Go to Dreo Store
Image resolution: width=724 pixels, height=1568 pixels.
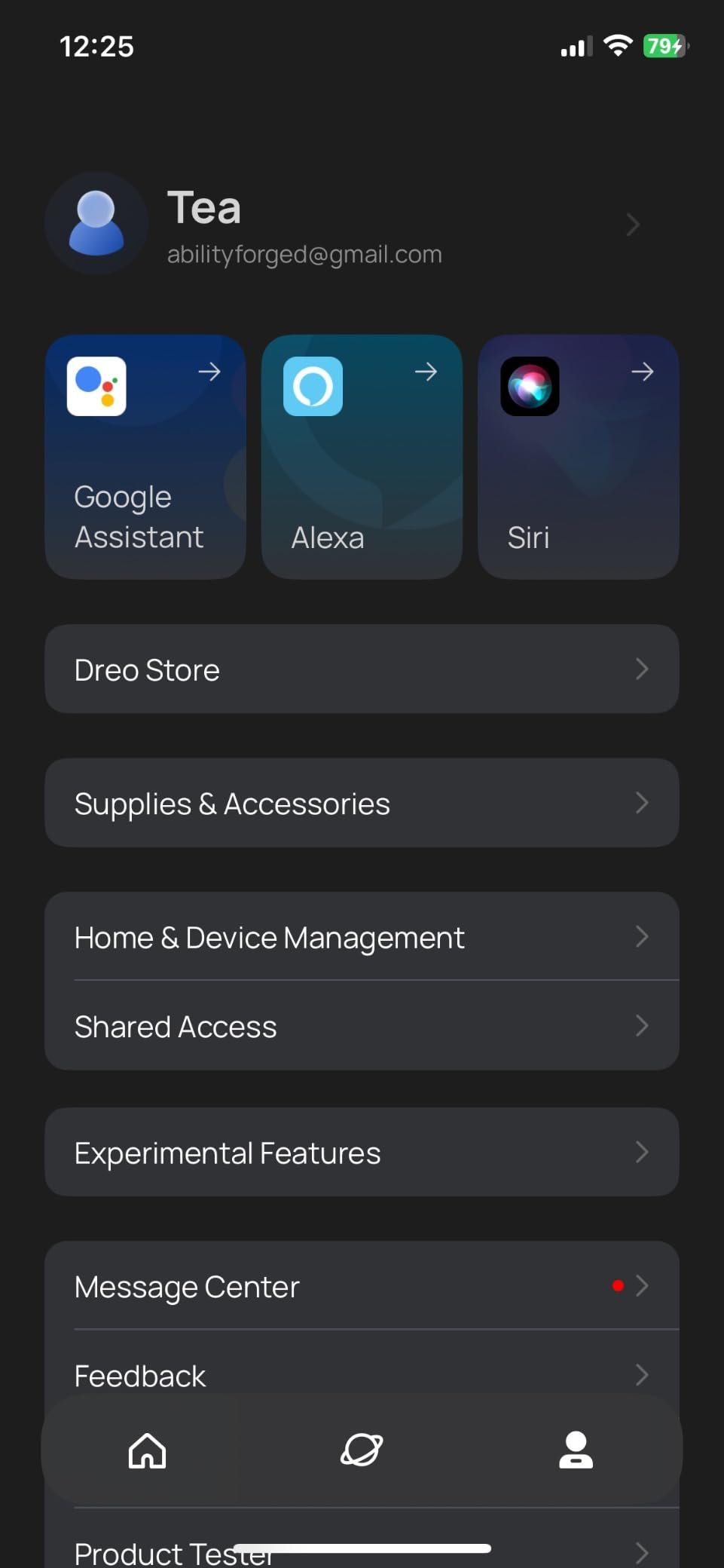(362, 669)
